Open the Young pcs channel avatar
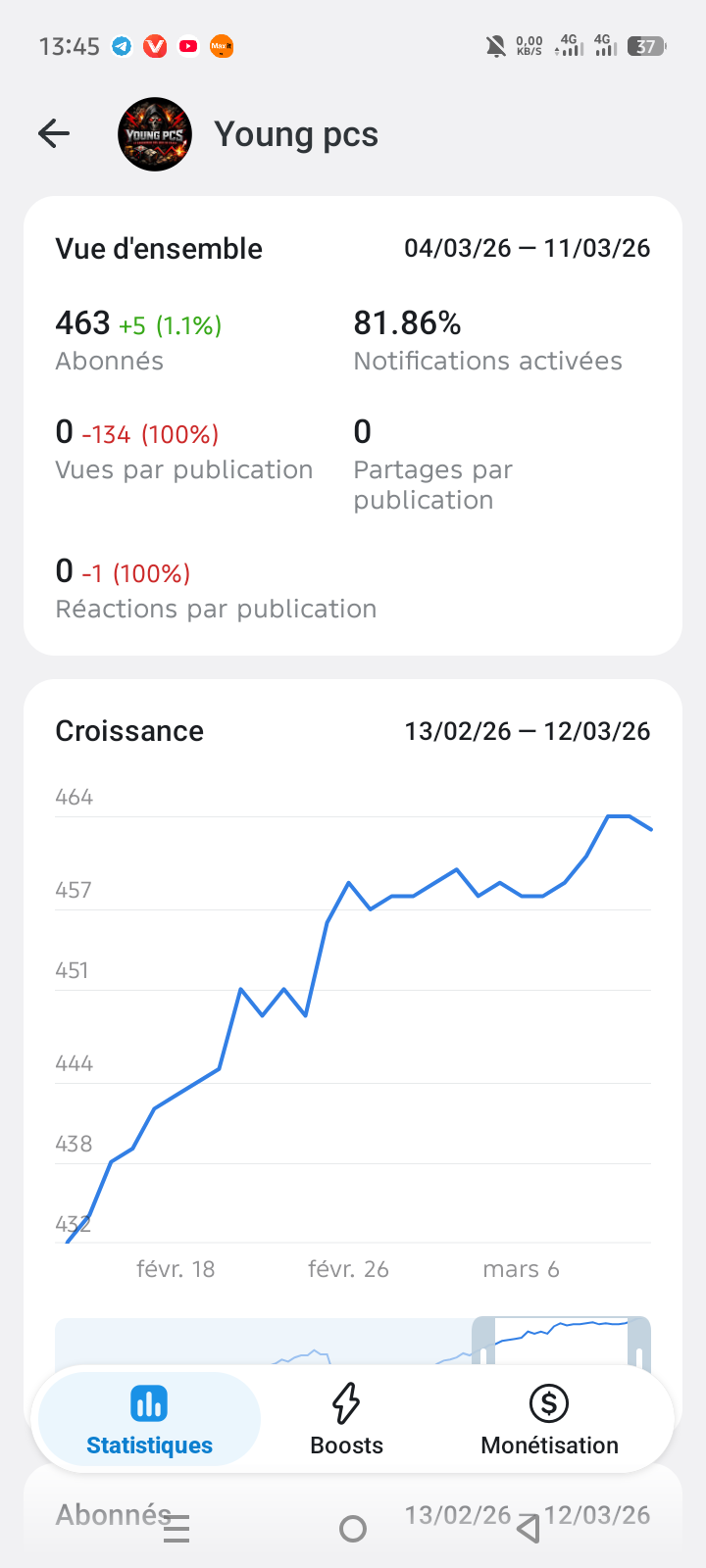 pyautogui.click(x=155, y=134)
